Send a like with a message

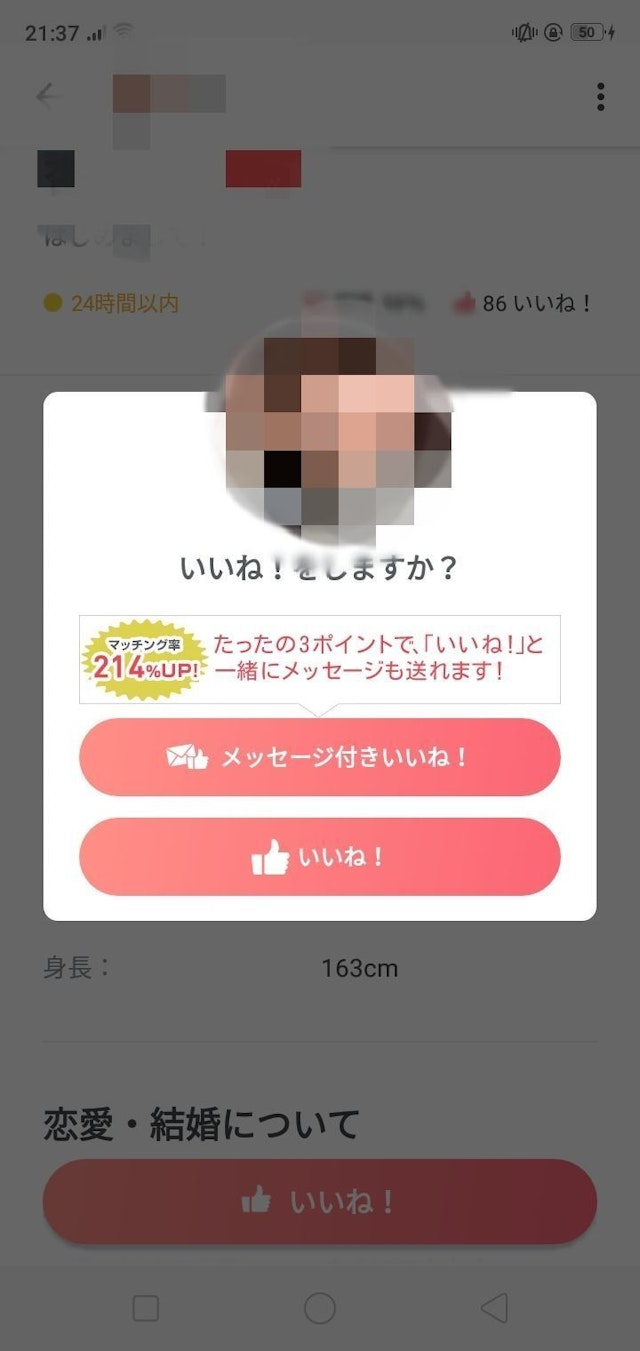[319, 757]
